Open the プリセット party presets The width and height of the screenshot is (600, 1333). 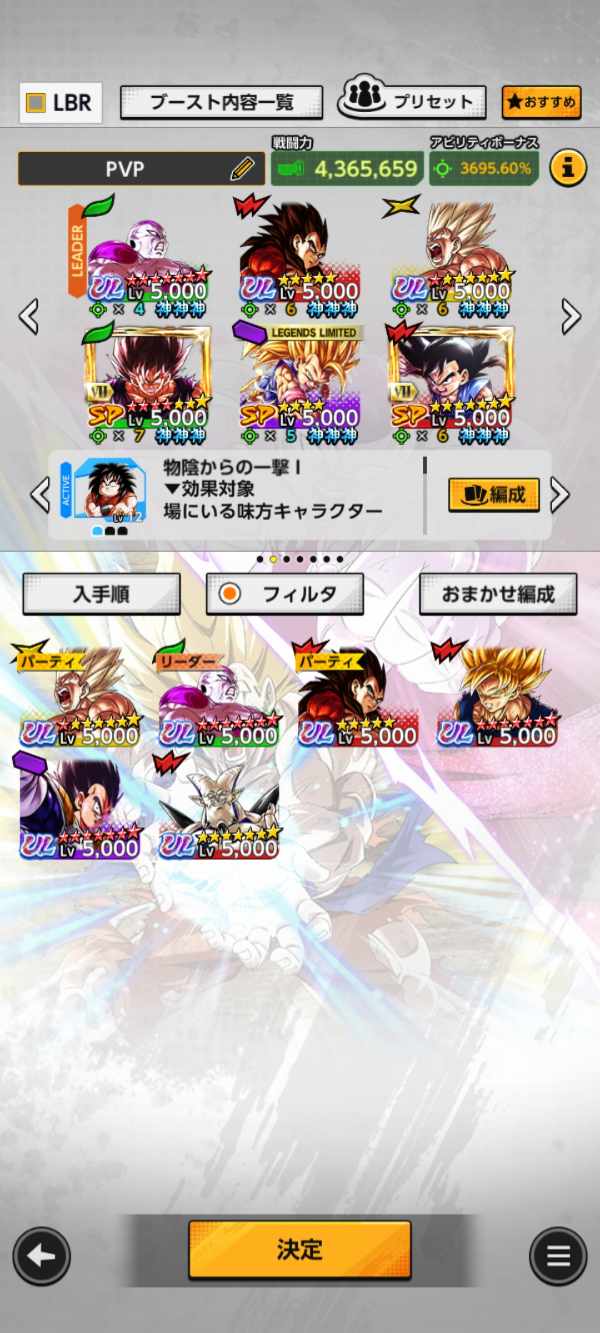click(x=413, y=101)
